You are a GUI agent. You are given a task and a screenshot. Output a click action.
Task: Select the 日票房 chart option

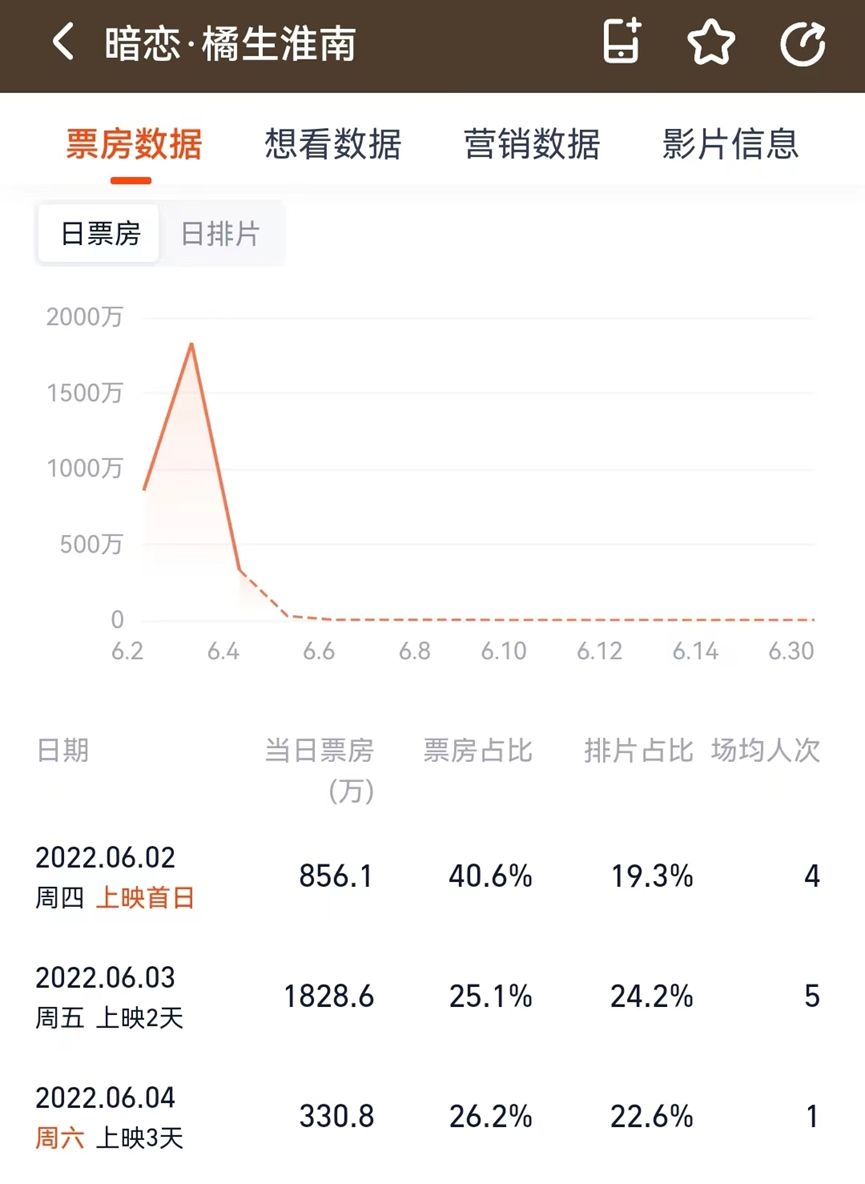100,234
